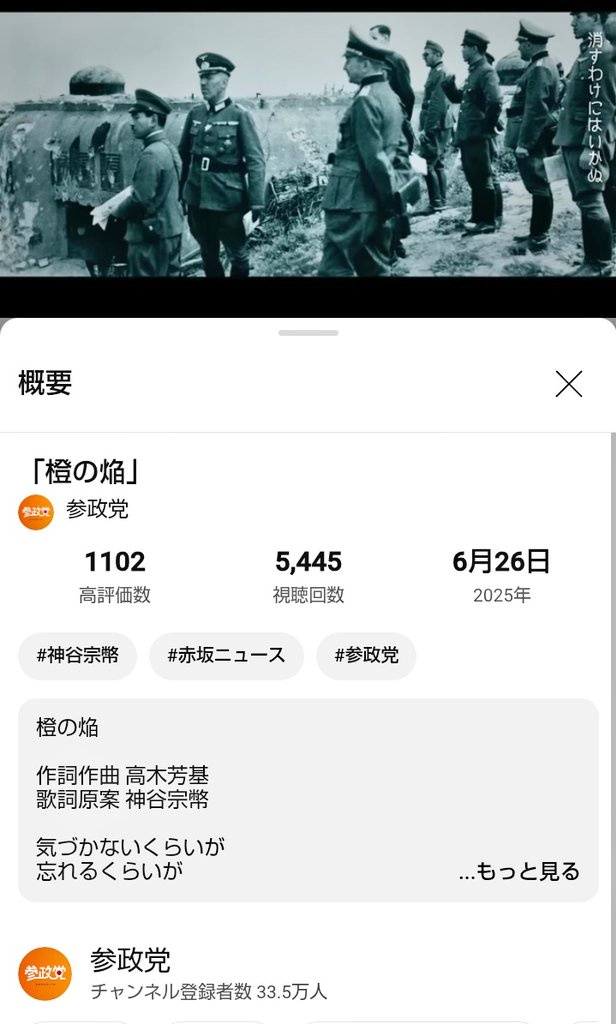Close the 概要 description panel
Viewport: 616px width, 1024px height.
pyautogui.click(x=568, y=384)
